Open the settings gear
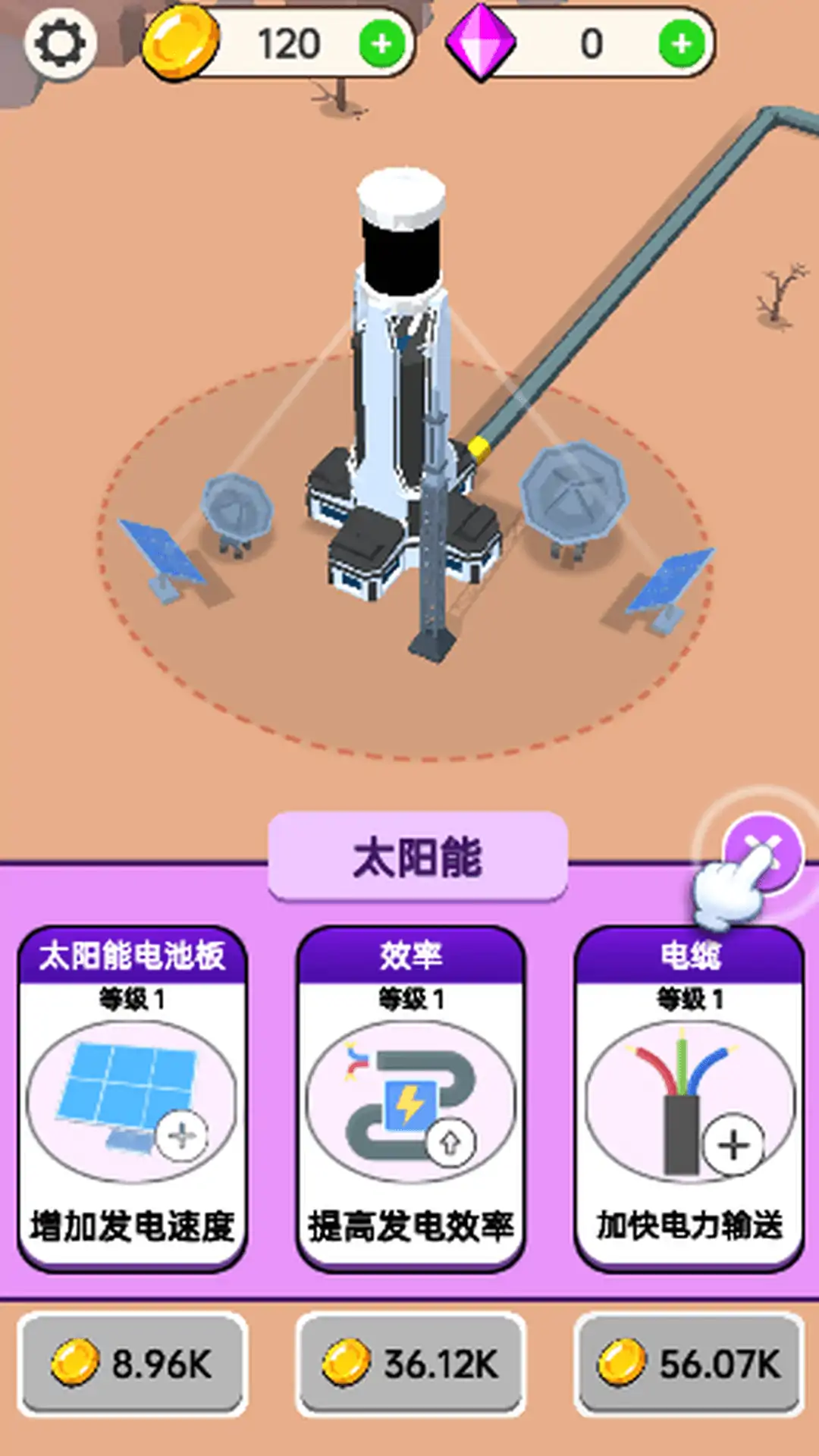Screen dimensions: 819x1456 click(61, 43)
